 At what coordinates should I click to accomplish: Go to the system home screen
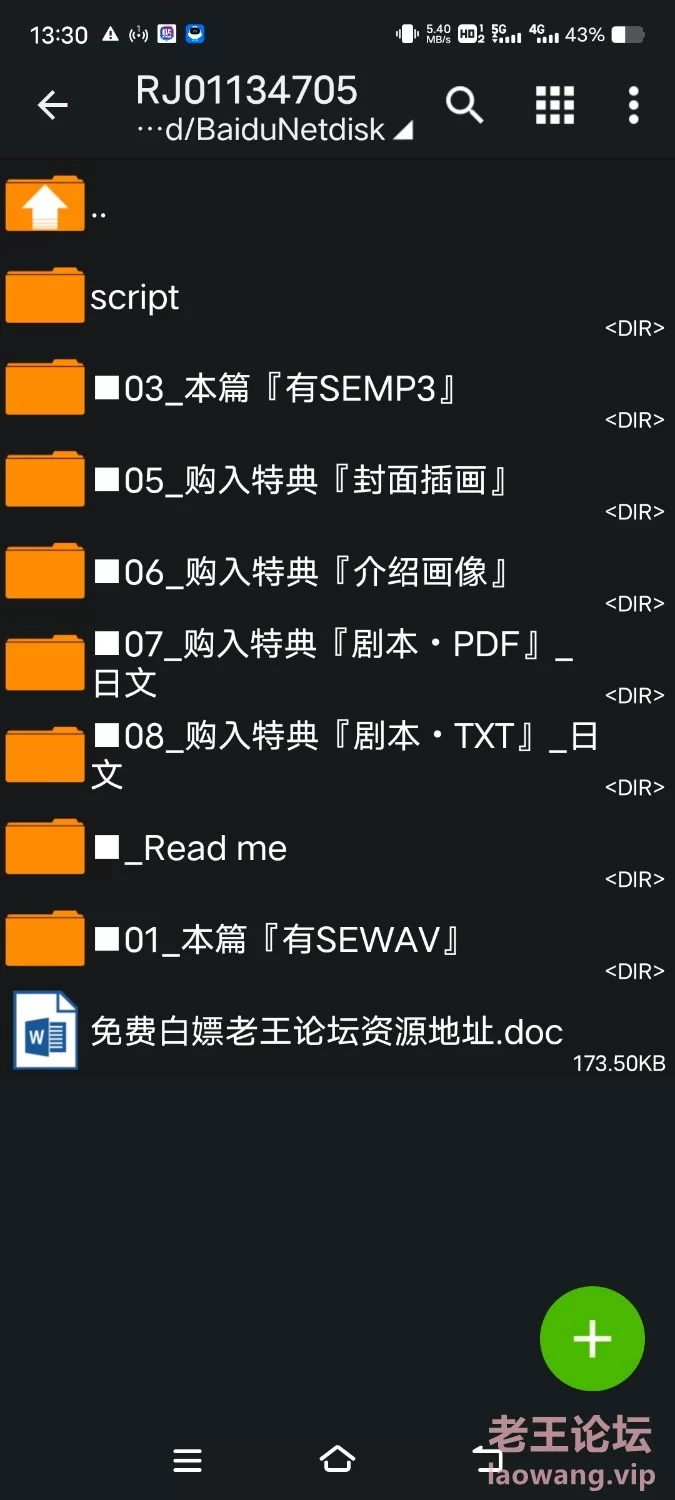coord(337,1460)
